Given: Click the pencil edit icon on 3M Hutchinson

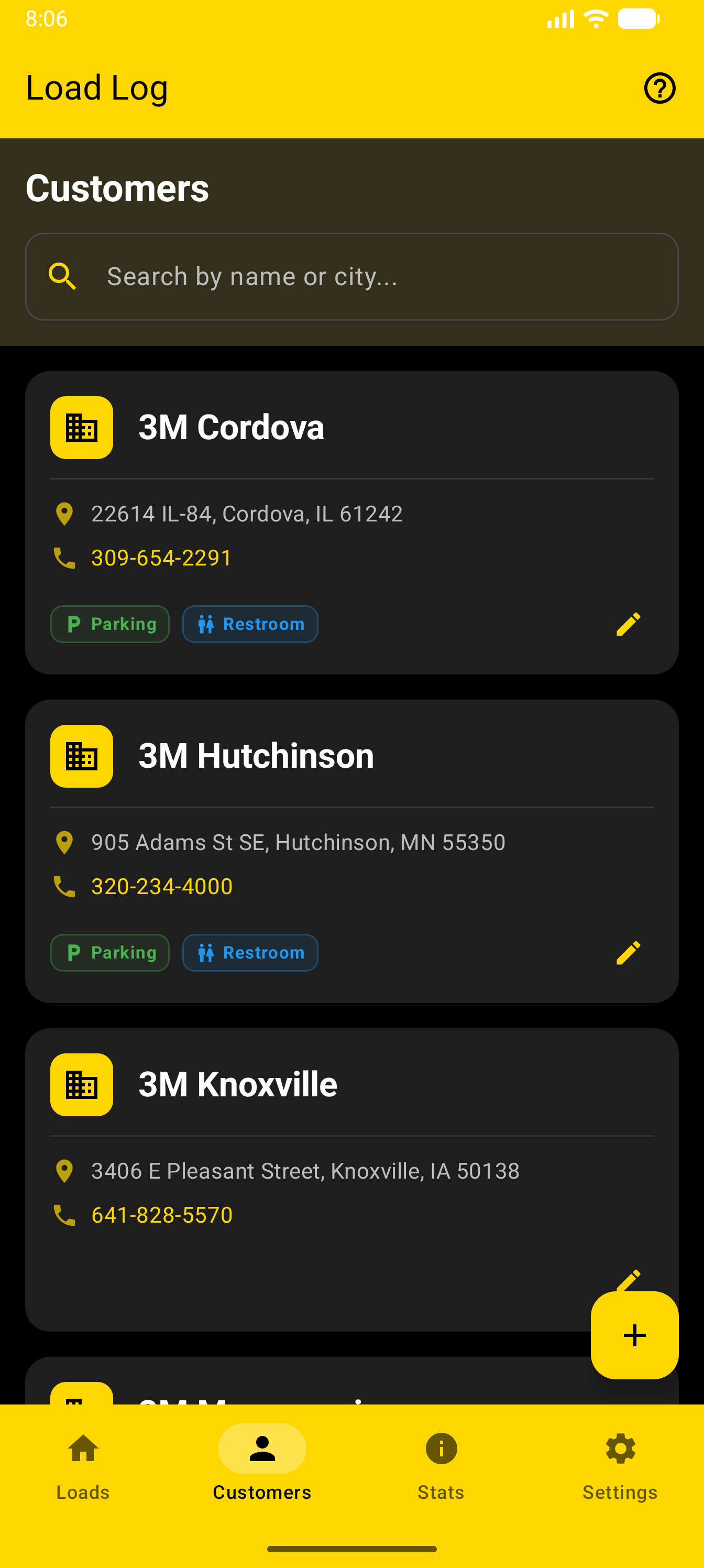Looking at the screenshot, I should [629, 952].
